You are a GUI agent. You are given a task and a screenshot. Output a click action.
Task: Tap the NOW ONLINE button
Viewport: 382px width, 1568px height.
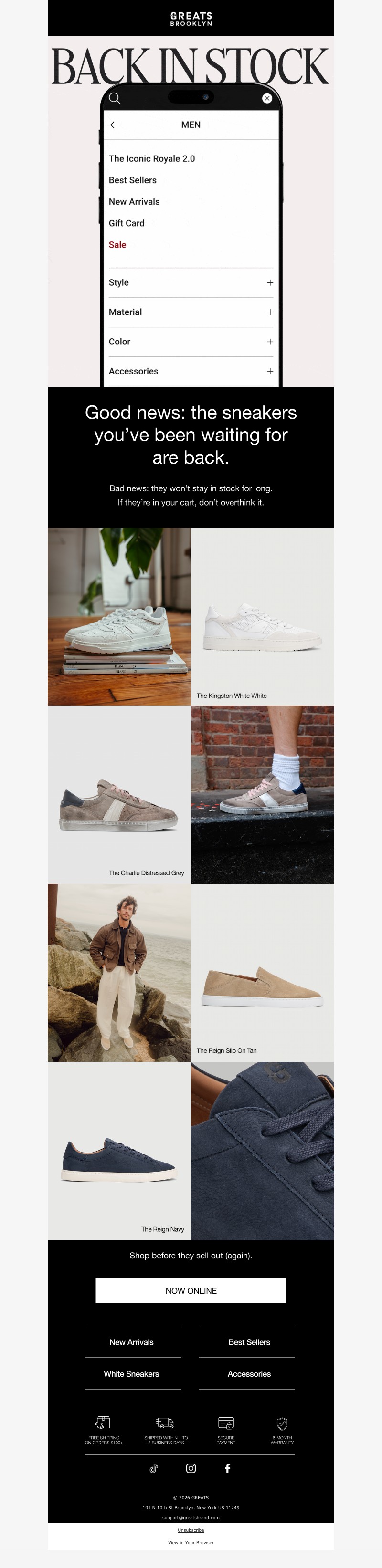[x=191, y=1290]
